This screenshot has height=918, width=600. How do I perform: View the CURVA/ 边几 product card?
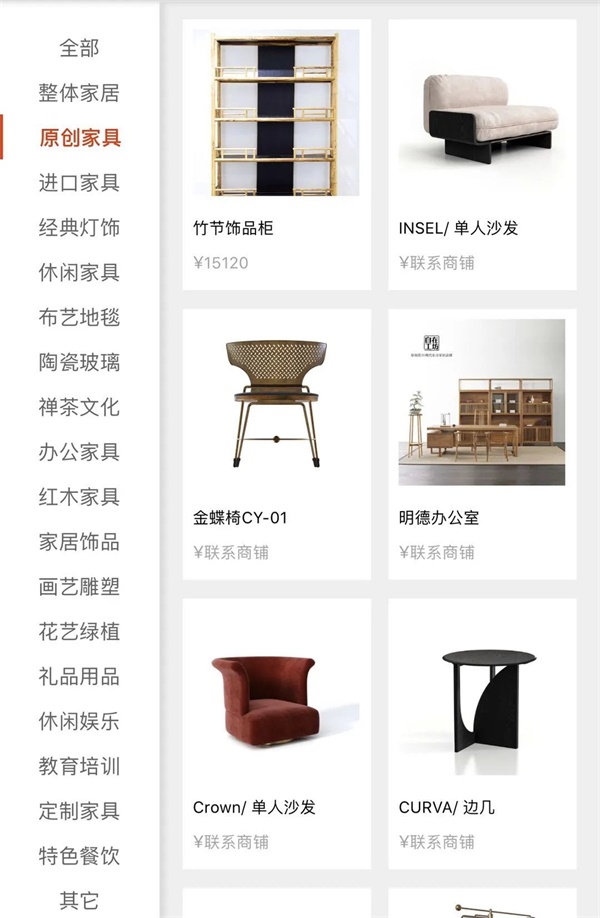click(x=482, y=733)
